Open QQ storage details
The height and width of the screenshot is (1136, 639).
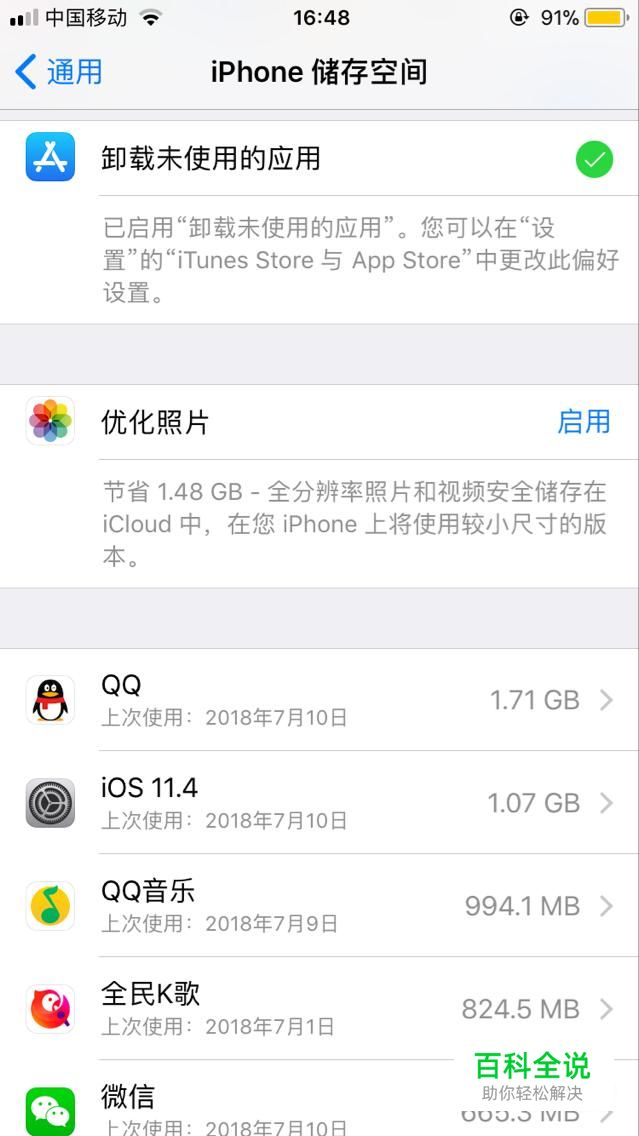click(320, 700)
